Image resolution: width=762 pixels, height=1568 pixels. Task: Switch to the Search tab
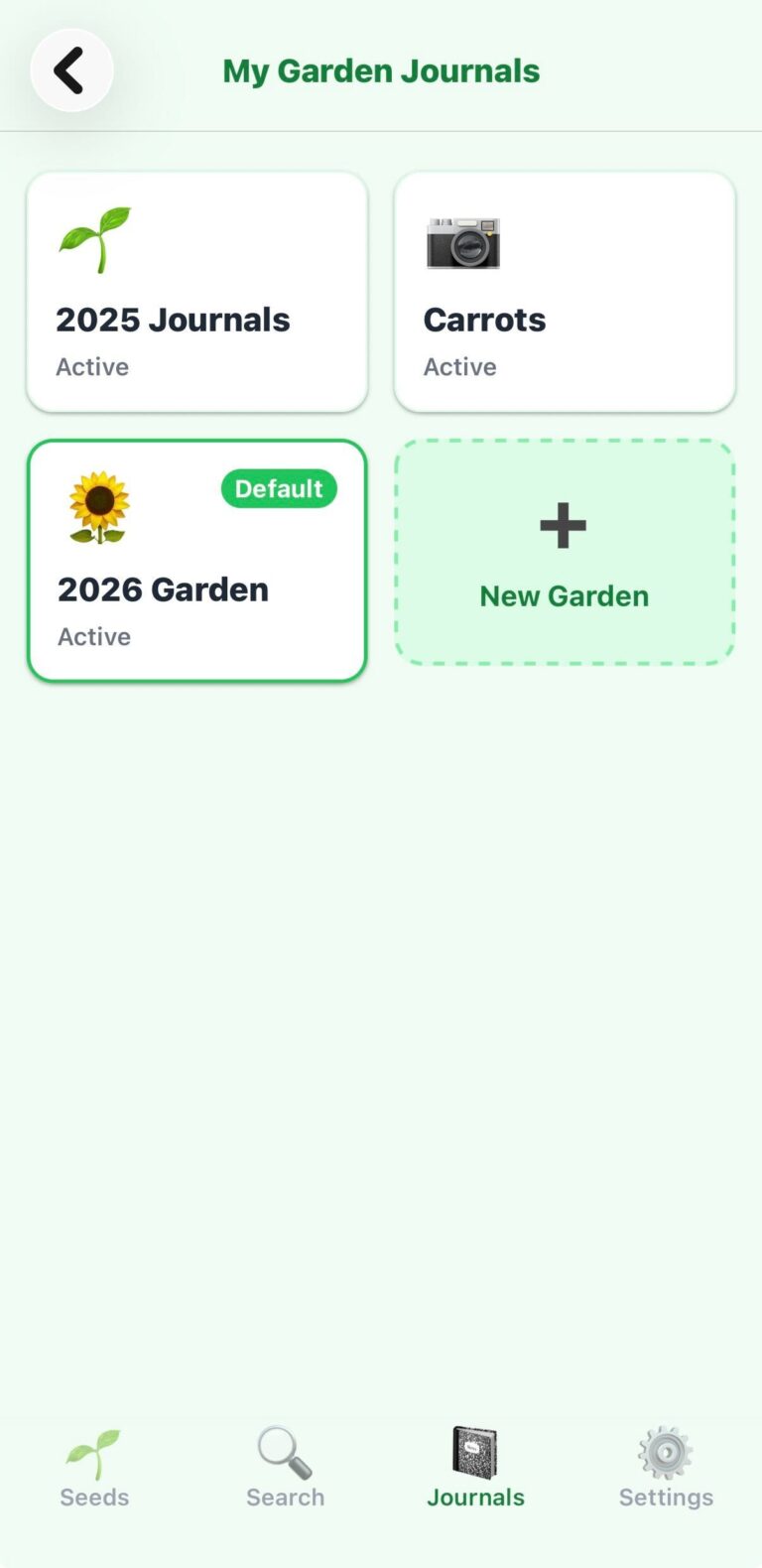285,1469
